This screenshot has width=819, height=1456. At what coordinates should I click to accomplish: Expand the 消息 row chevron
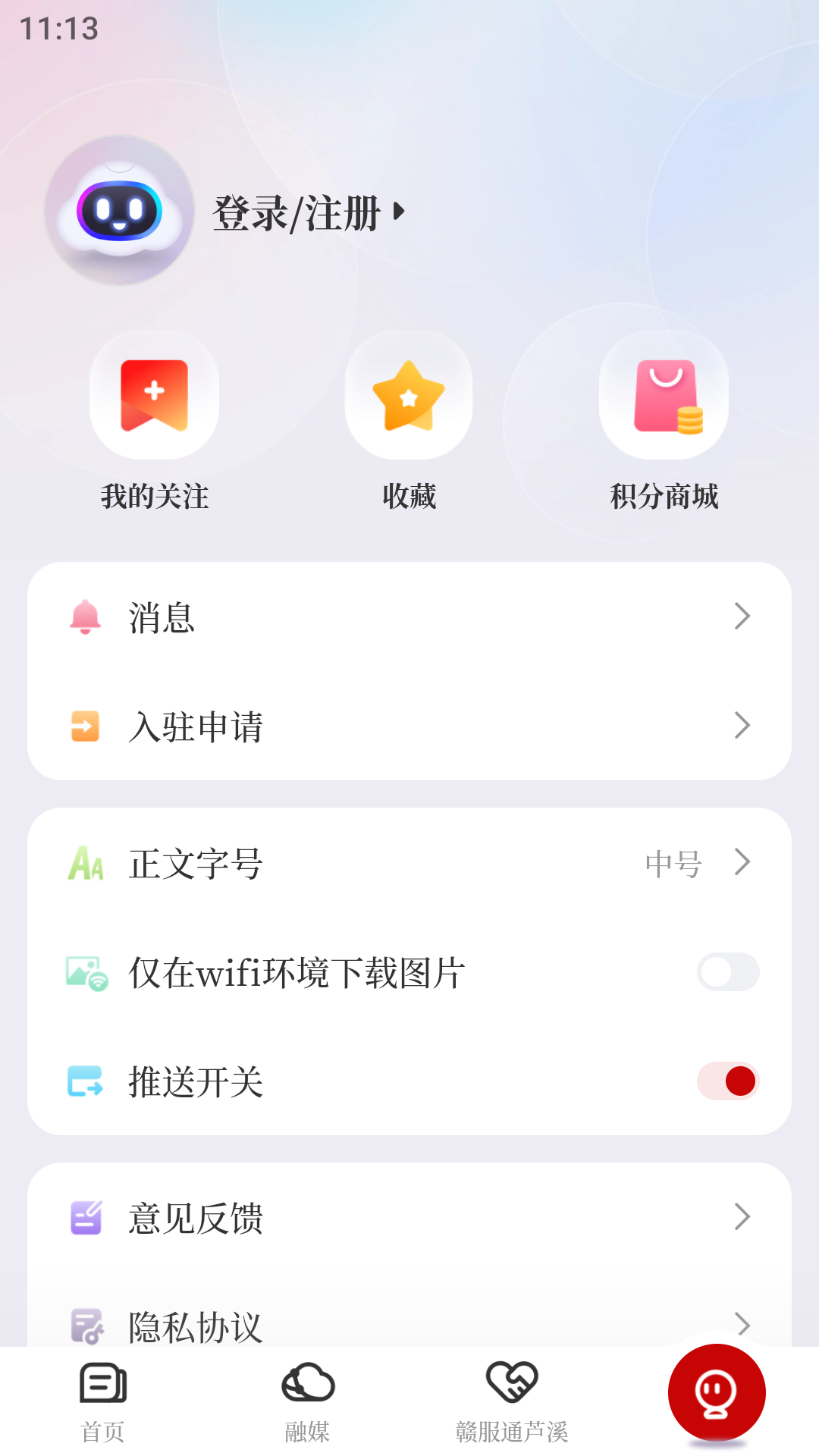coord(742,617)
